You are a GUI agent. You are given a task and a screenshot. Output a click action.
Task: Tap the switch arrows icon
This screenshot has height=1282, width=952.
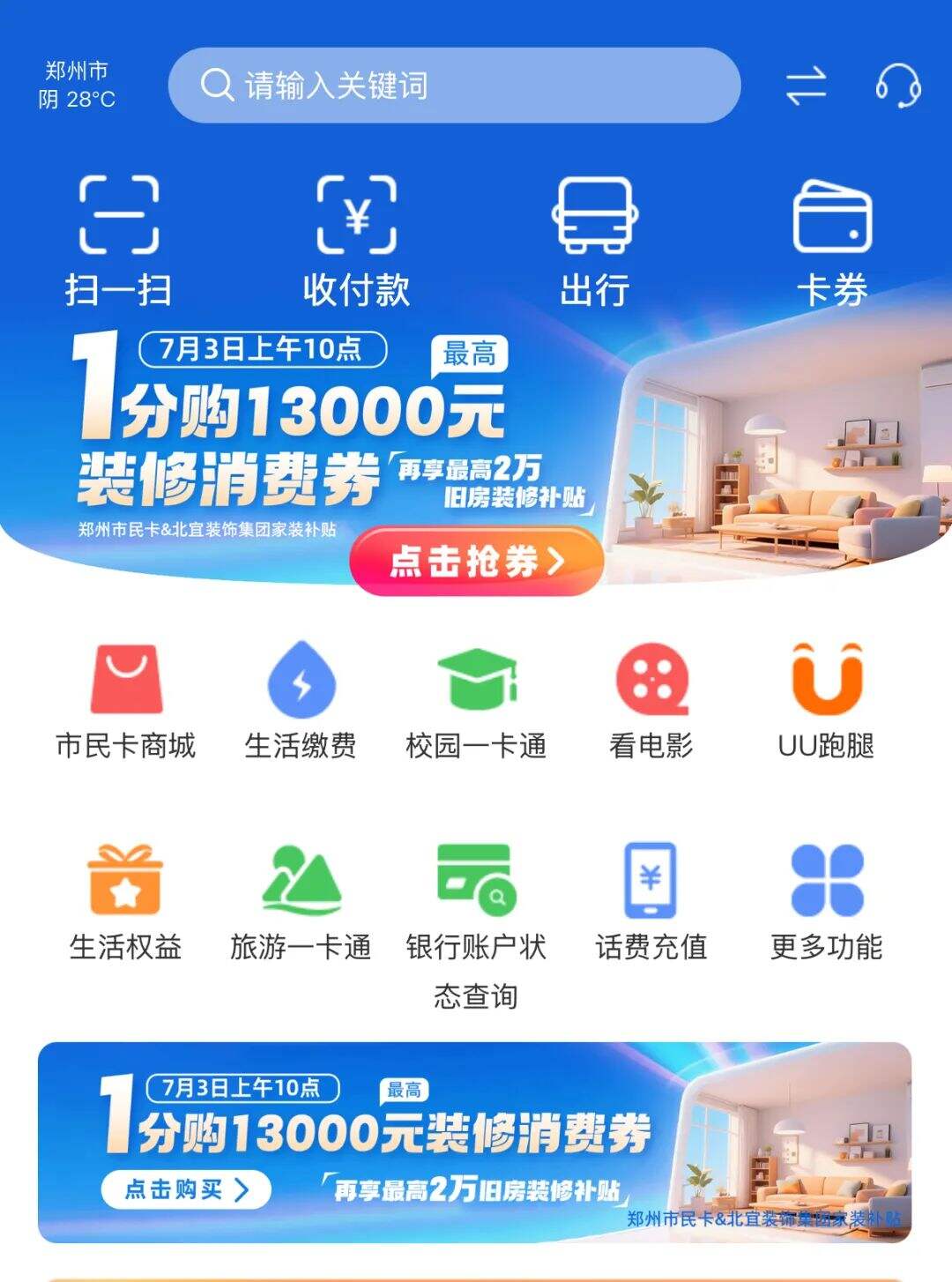coord(806,86)
